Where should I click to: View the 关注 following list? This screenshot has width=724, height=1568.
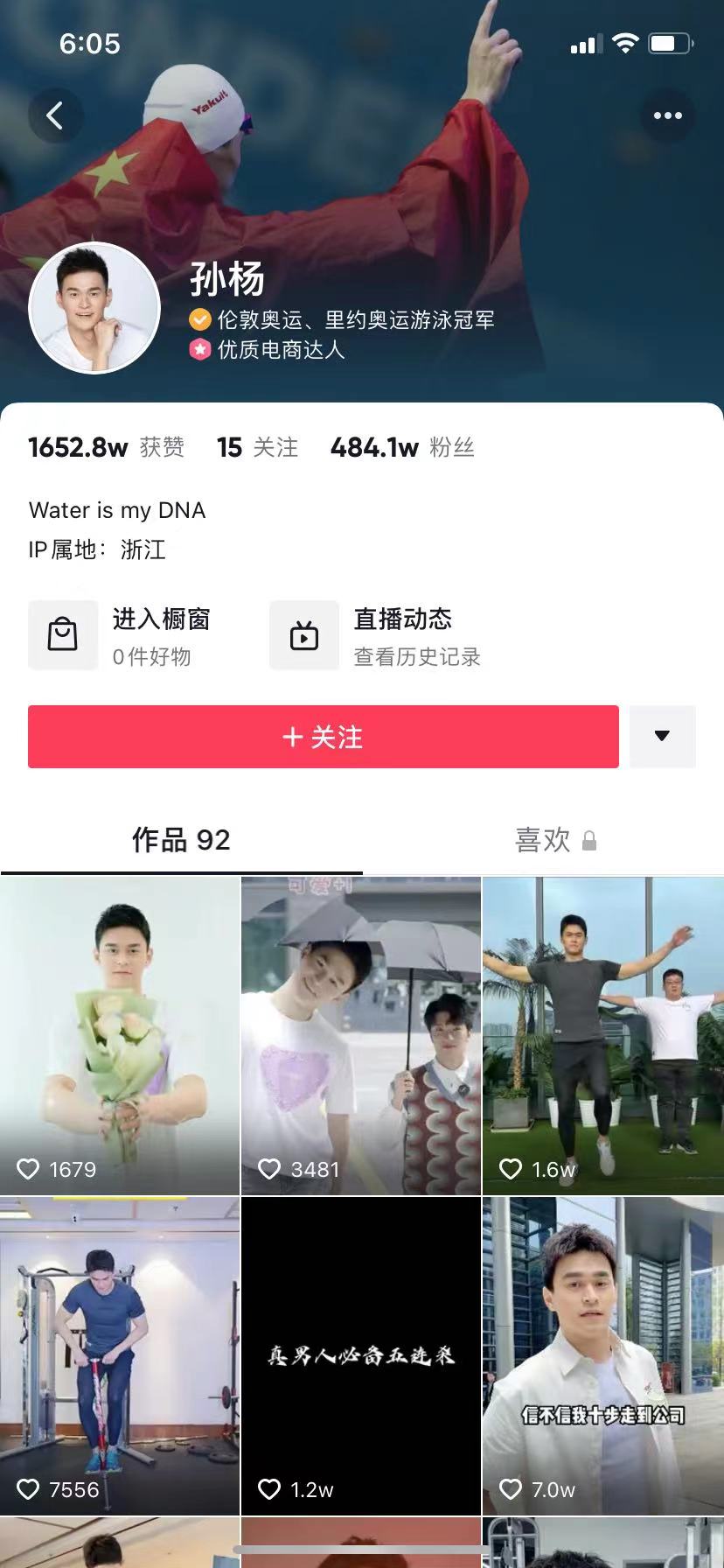coord(257,448)
